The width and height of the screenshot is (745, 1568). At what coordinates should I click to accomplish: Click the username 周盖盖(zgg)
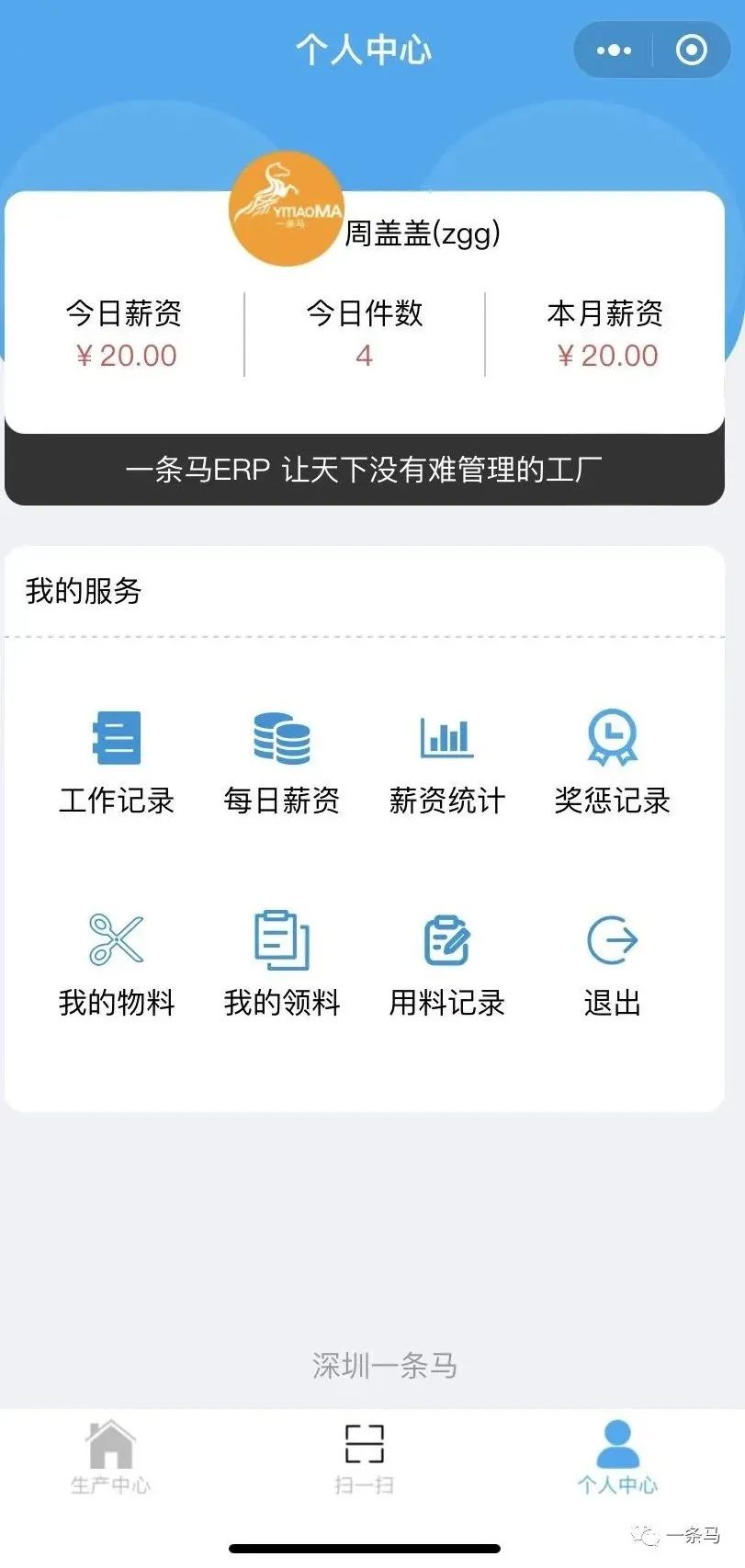(x=420, y=233)
